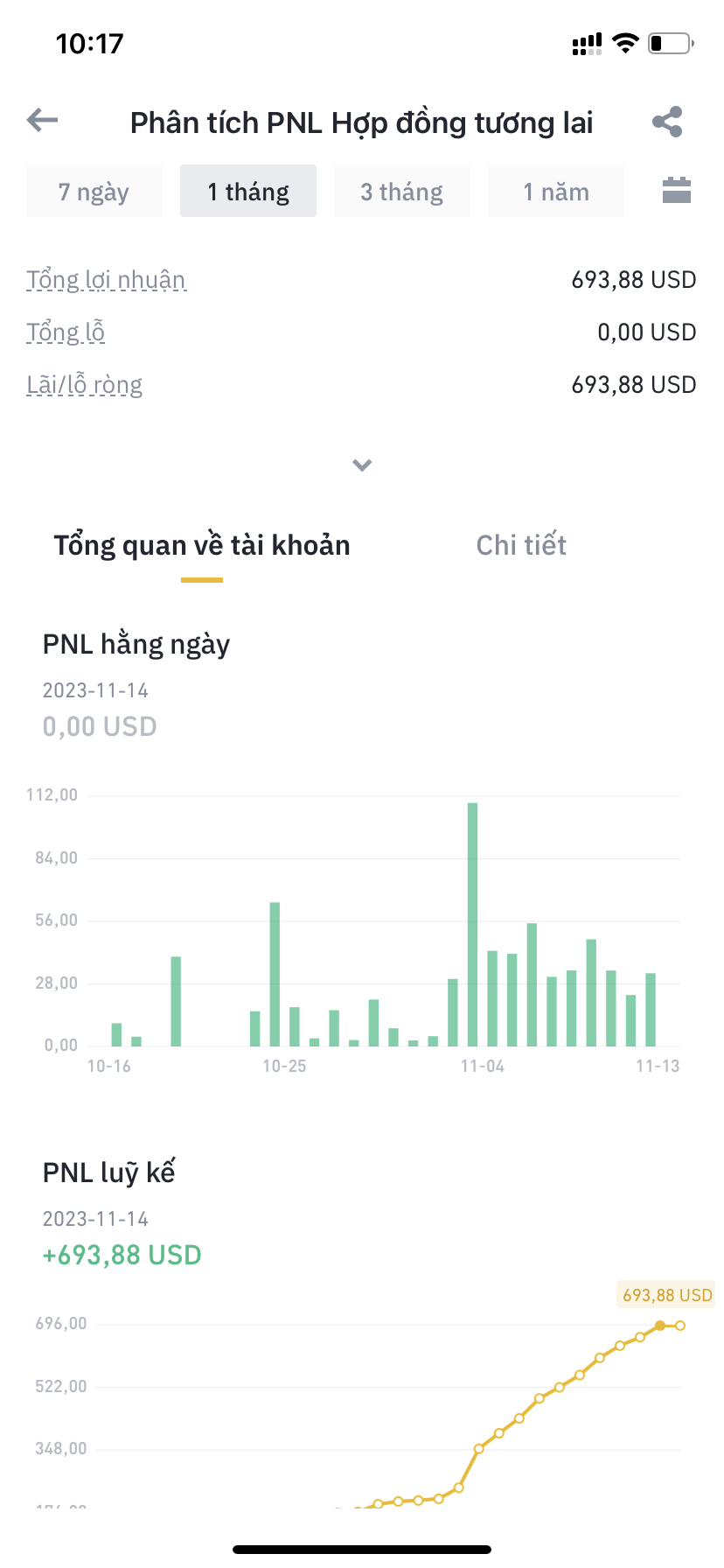The height and width of the screenshot is (1568, 724).
Task: Share the futures PNL analysis
Action: (x=667, y=122)
